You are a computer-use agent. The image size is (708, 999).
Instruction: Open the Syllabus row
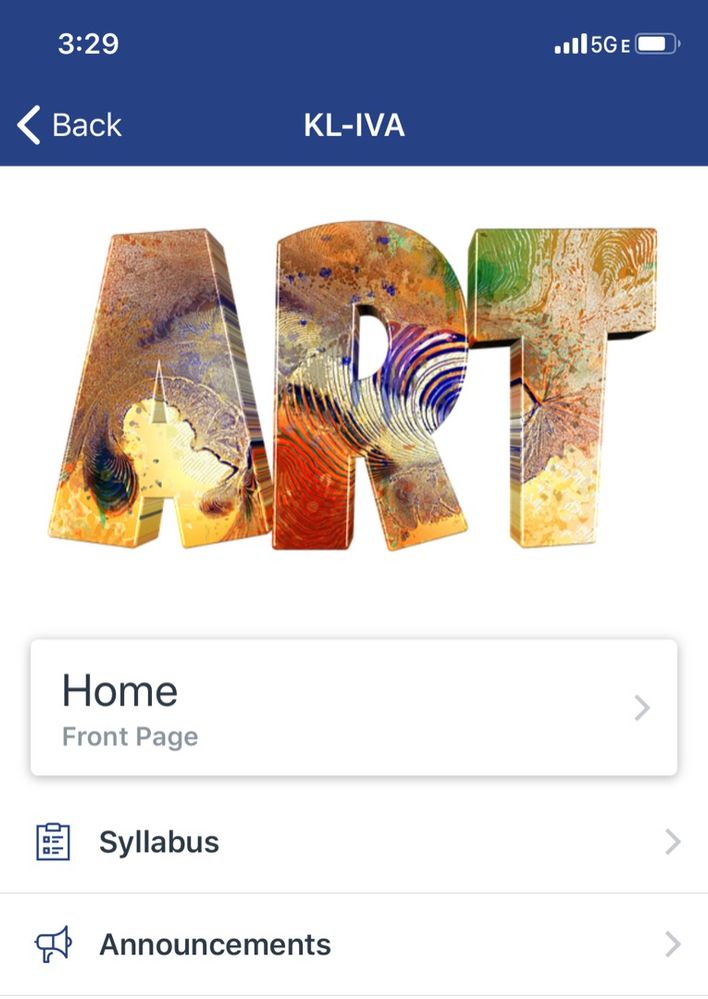click(354, 842)
